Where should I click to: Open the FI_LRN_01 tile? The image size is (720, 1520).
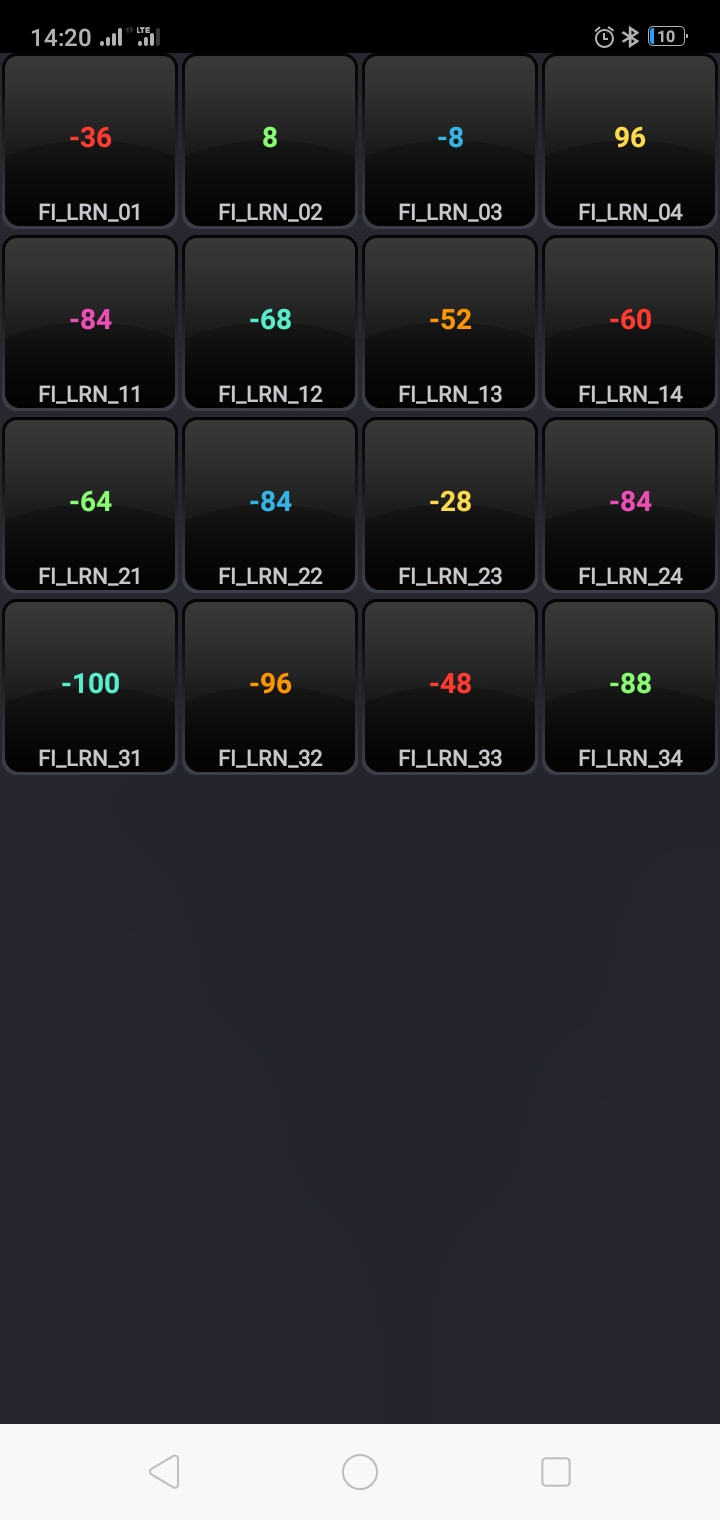coord(90,142)
